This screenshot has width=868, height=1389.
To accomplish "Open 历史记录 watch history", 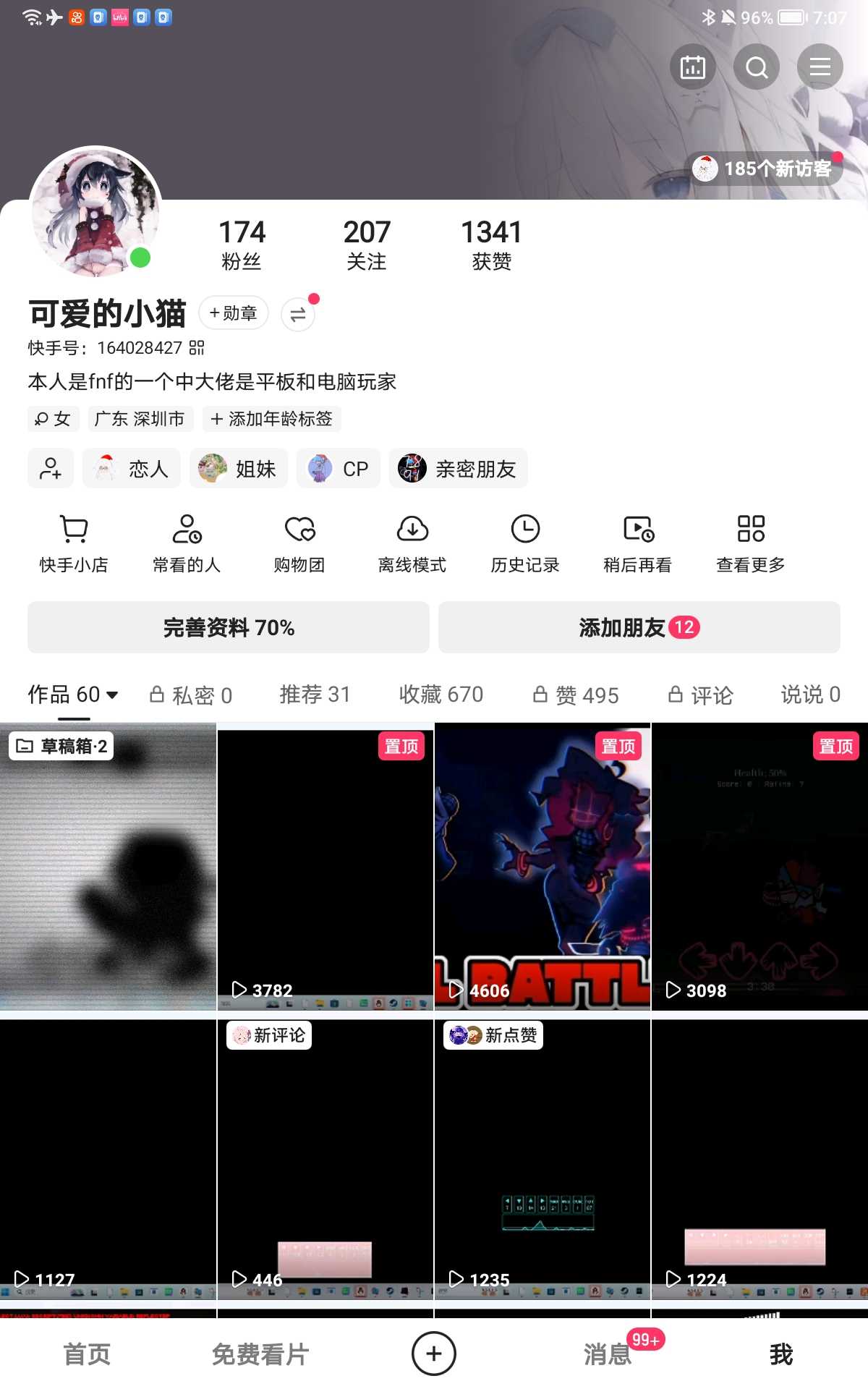I will [525, 543].
